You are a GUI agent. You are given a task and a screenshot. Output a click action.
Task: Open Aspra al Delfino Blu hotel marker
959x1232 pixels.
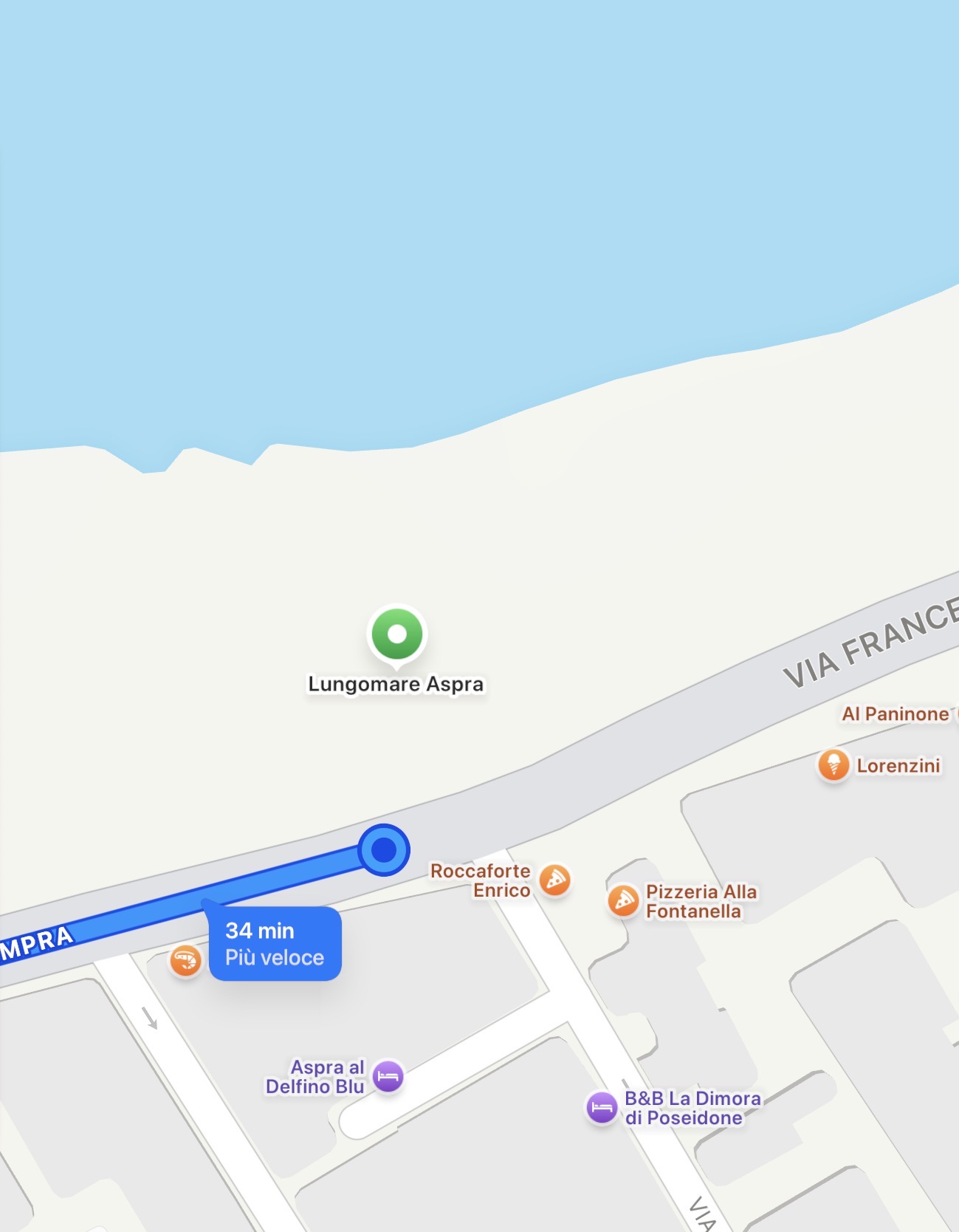388,1076
